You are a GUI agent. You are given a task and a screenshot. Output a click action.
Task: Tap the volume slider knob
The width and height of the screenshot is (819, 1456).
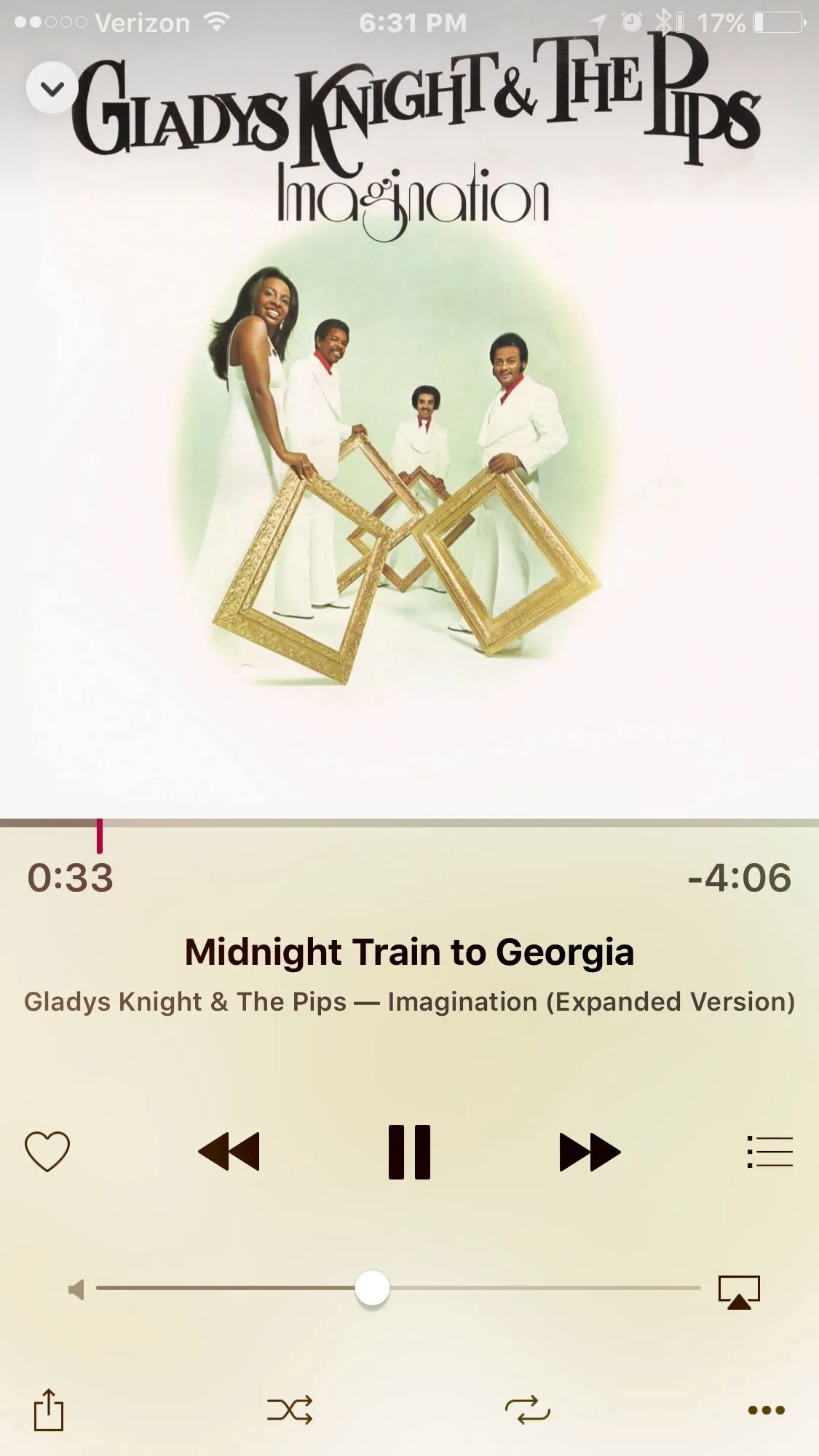point(372,1288)
